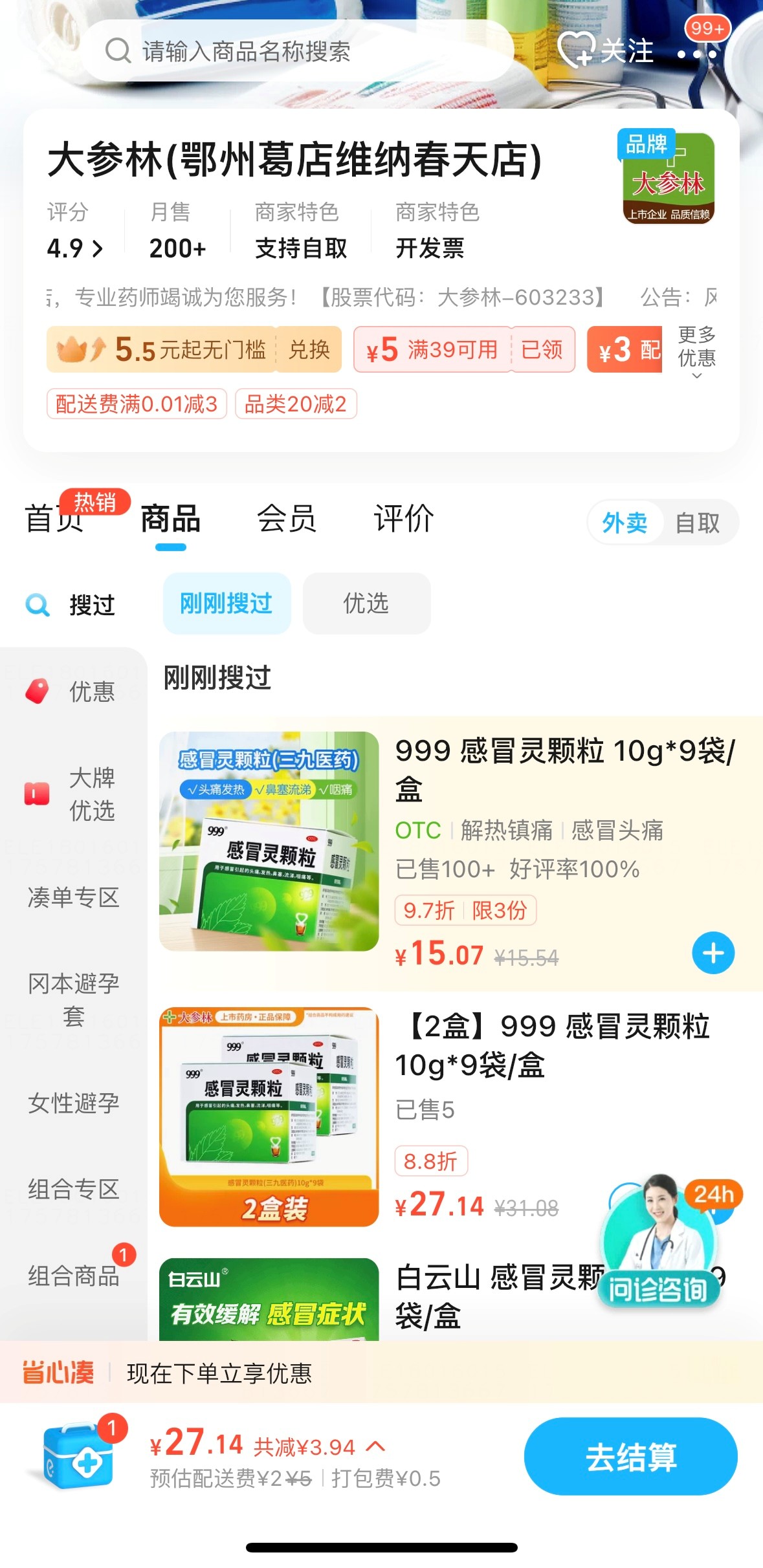Select 自取 pickup mode
The height and width of the screenshot is (1568, 763).
[698, 523]
